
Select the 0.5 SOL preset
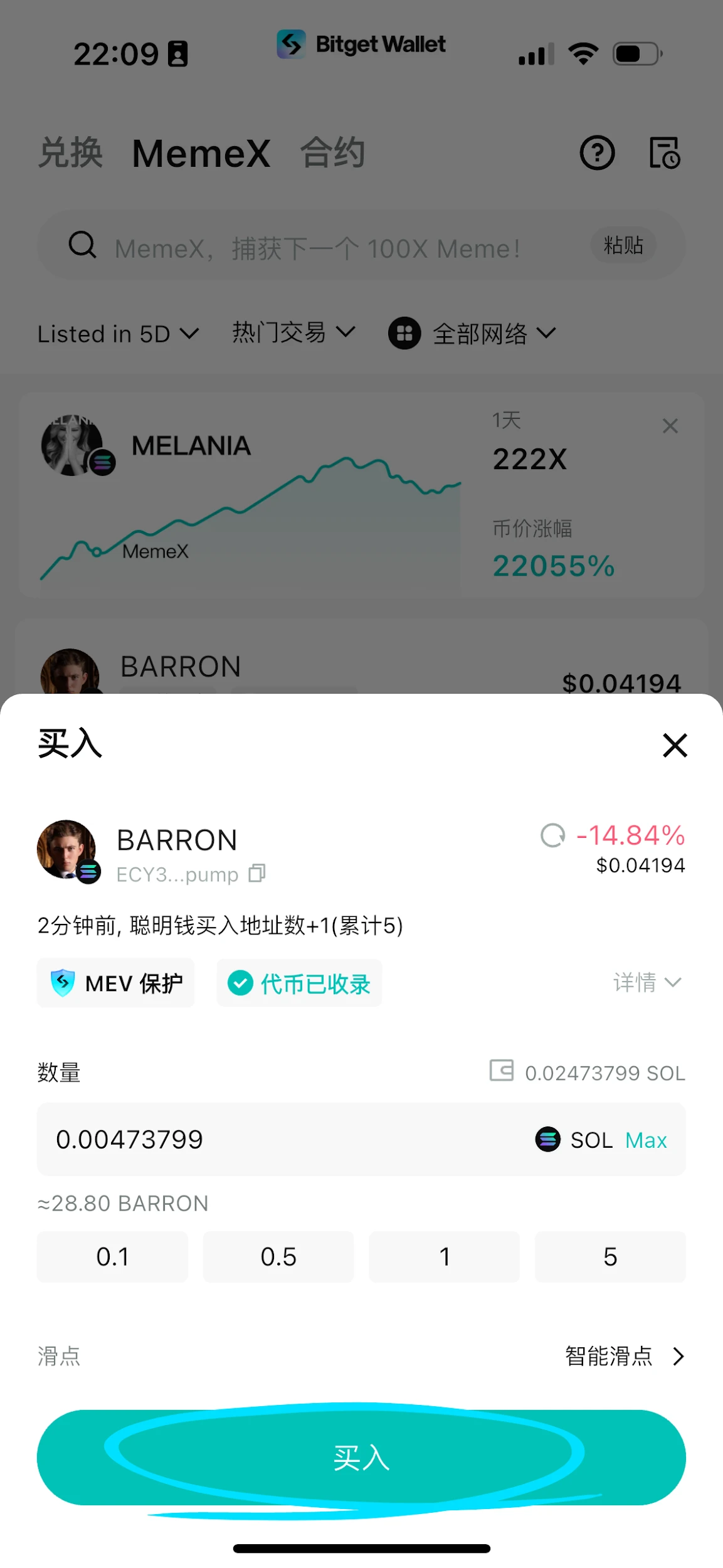(x=278, y=1257)
